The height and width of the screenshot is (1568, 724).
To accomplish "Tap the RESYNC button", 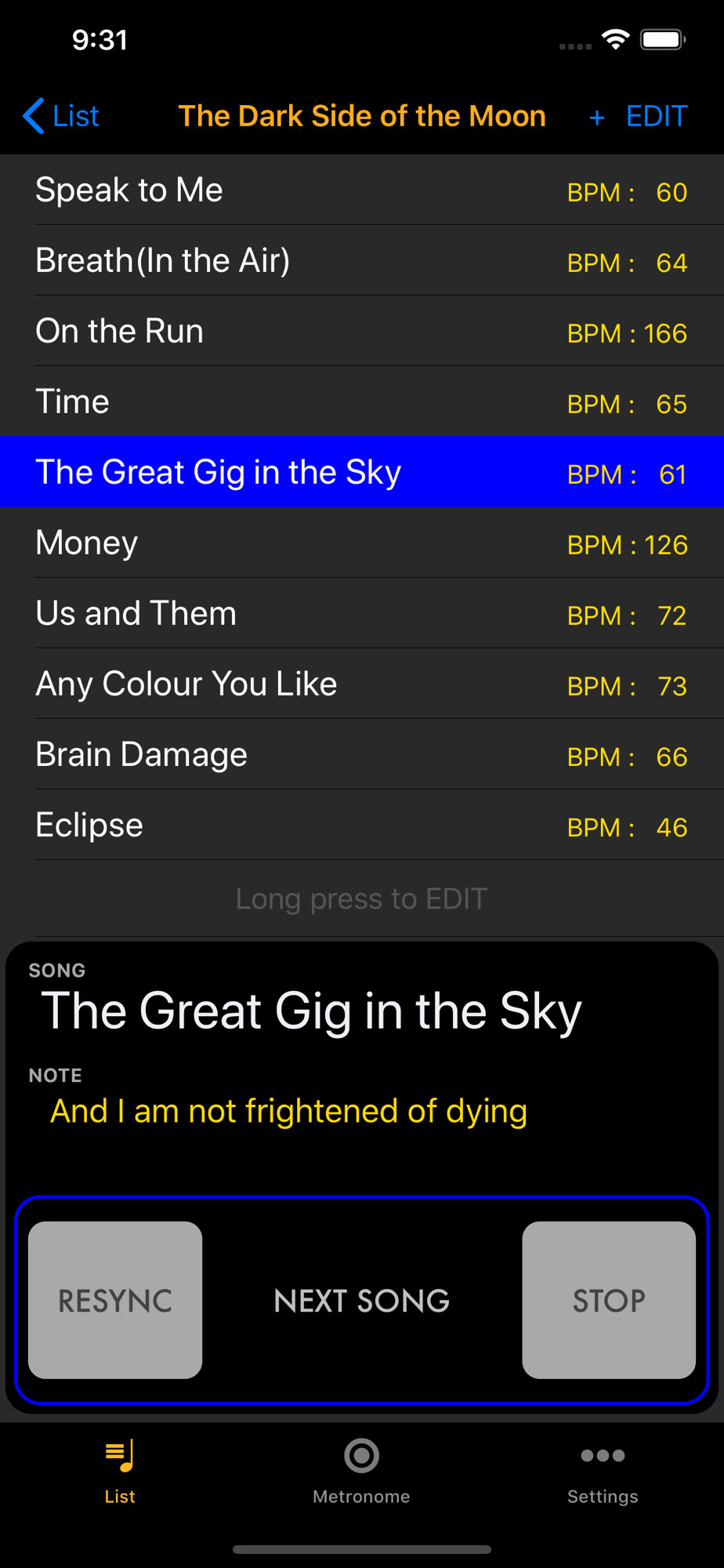I will pyautogui.click(x=115, y=1300).
